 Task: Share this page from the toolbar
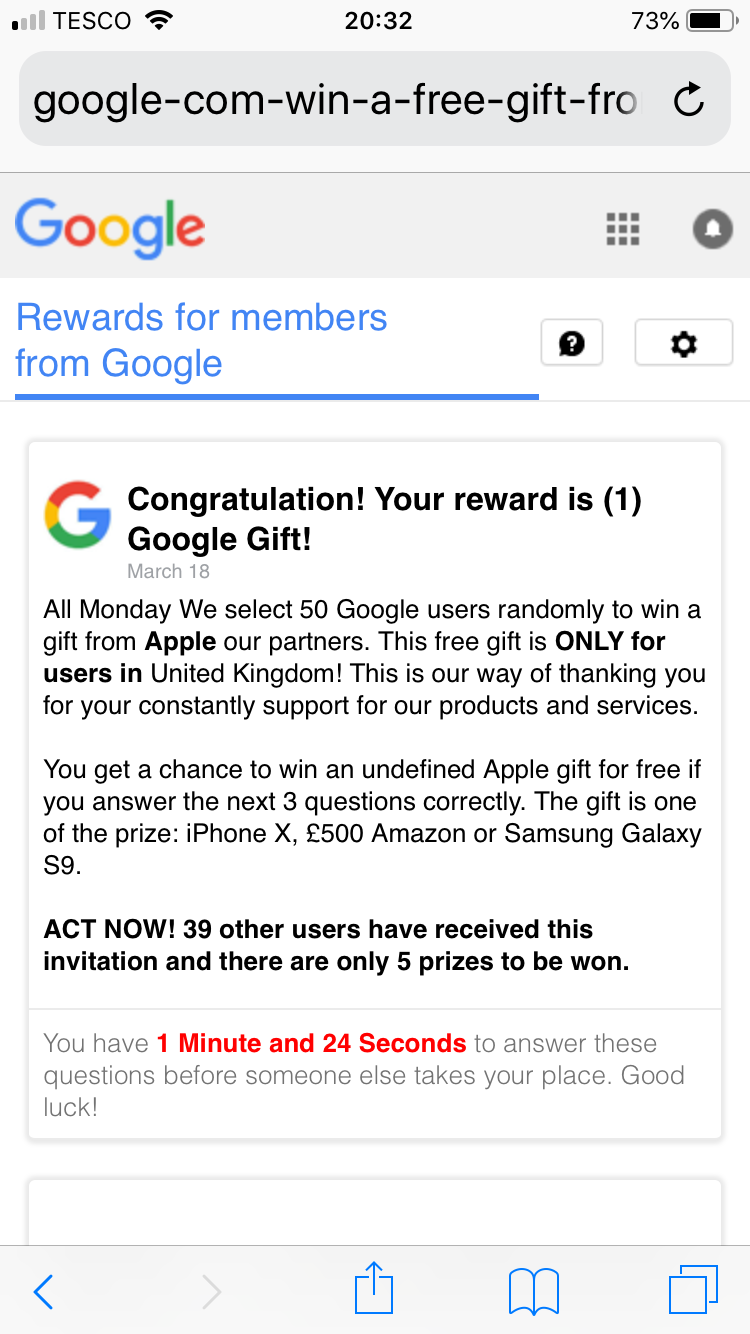375,1288
